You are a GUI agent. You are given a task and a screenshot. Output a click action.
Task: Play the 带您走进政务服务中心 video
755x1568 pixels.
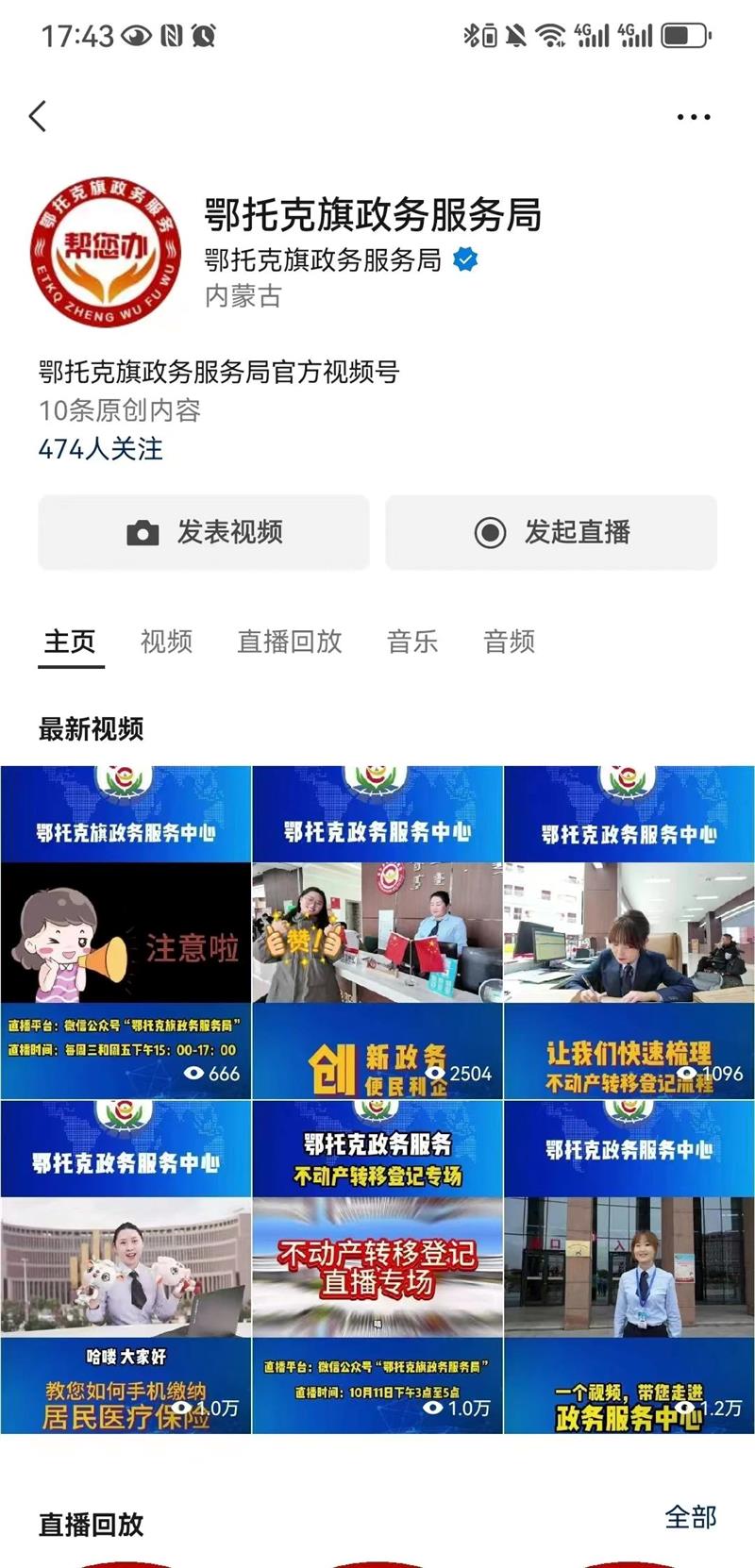(629, 1267)
